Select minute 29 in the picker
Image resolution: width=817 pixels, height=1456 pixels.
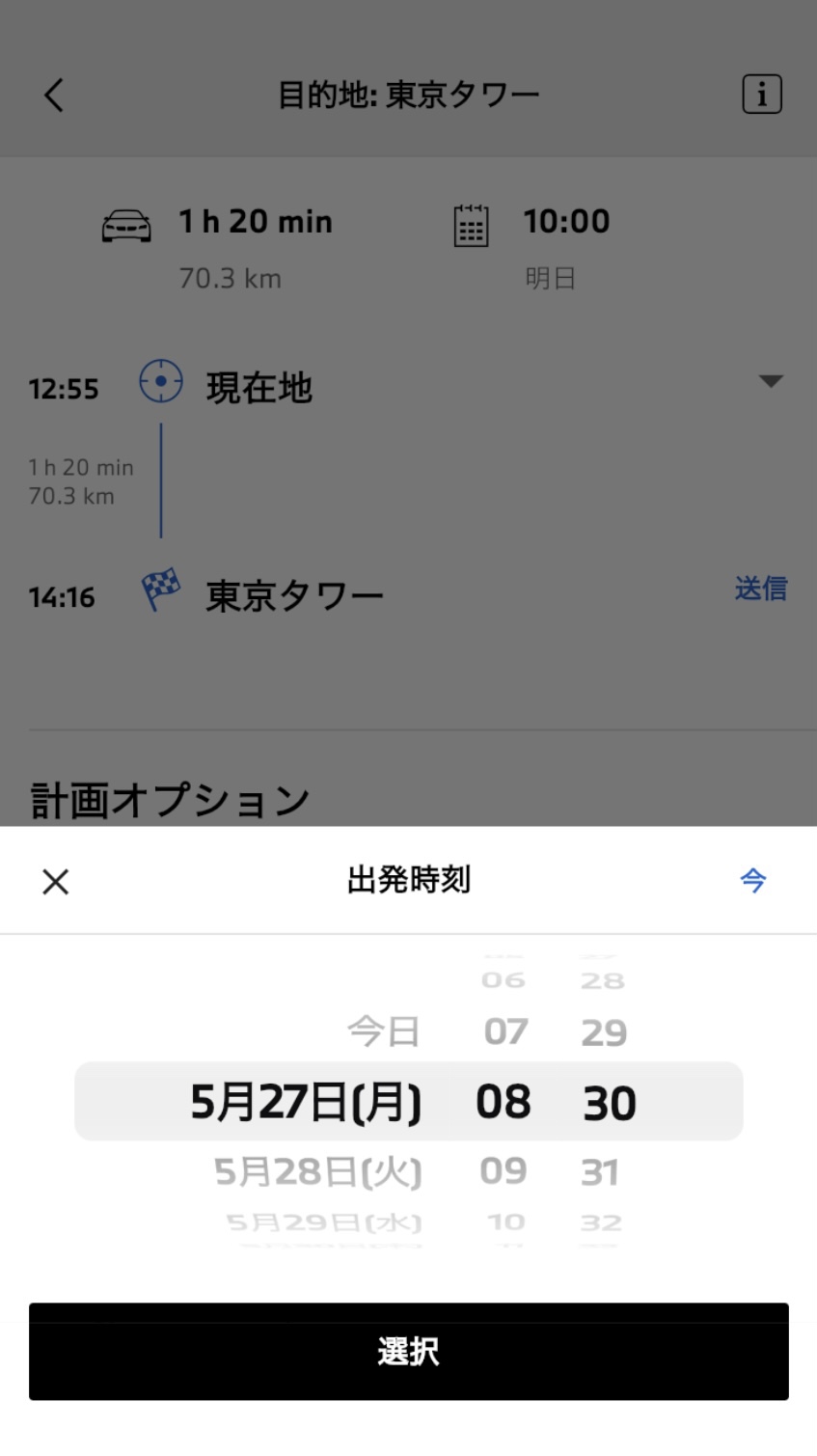[604, 1032]
